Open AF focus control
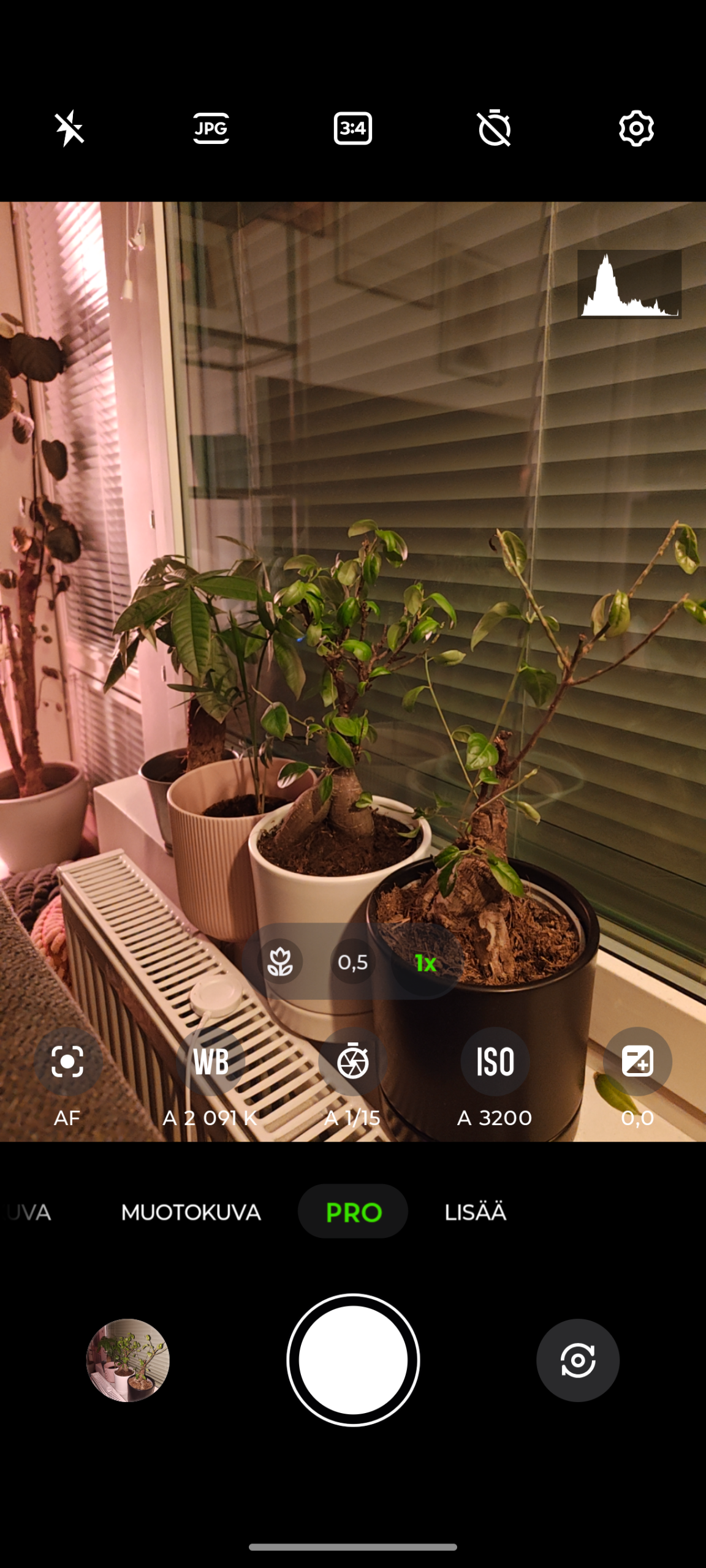 click(x=67, y=1061)
